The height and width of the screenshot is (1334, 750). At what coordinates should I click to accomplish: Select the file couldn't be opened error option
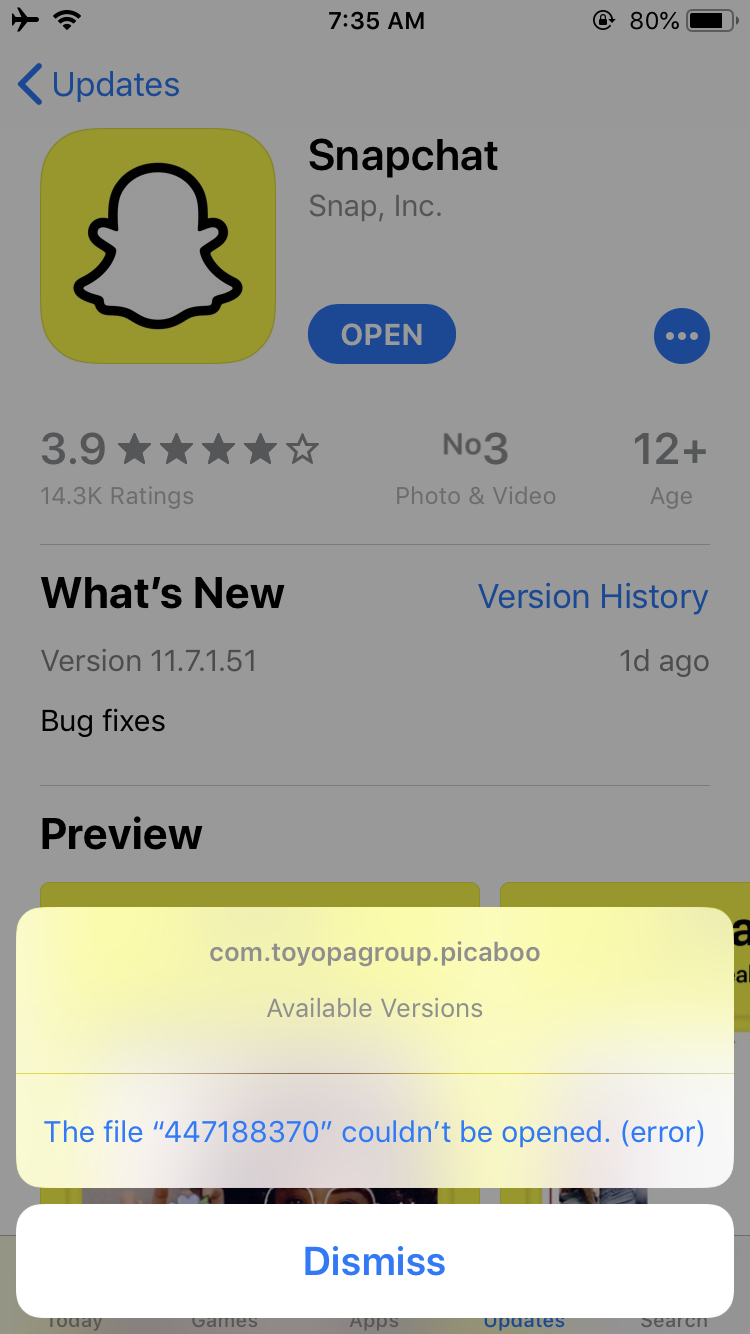coord(374,1132)
